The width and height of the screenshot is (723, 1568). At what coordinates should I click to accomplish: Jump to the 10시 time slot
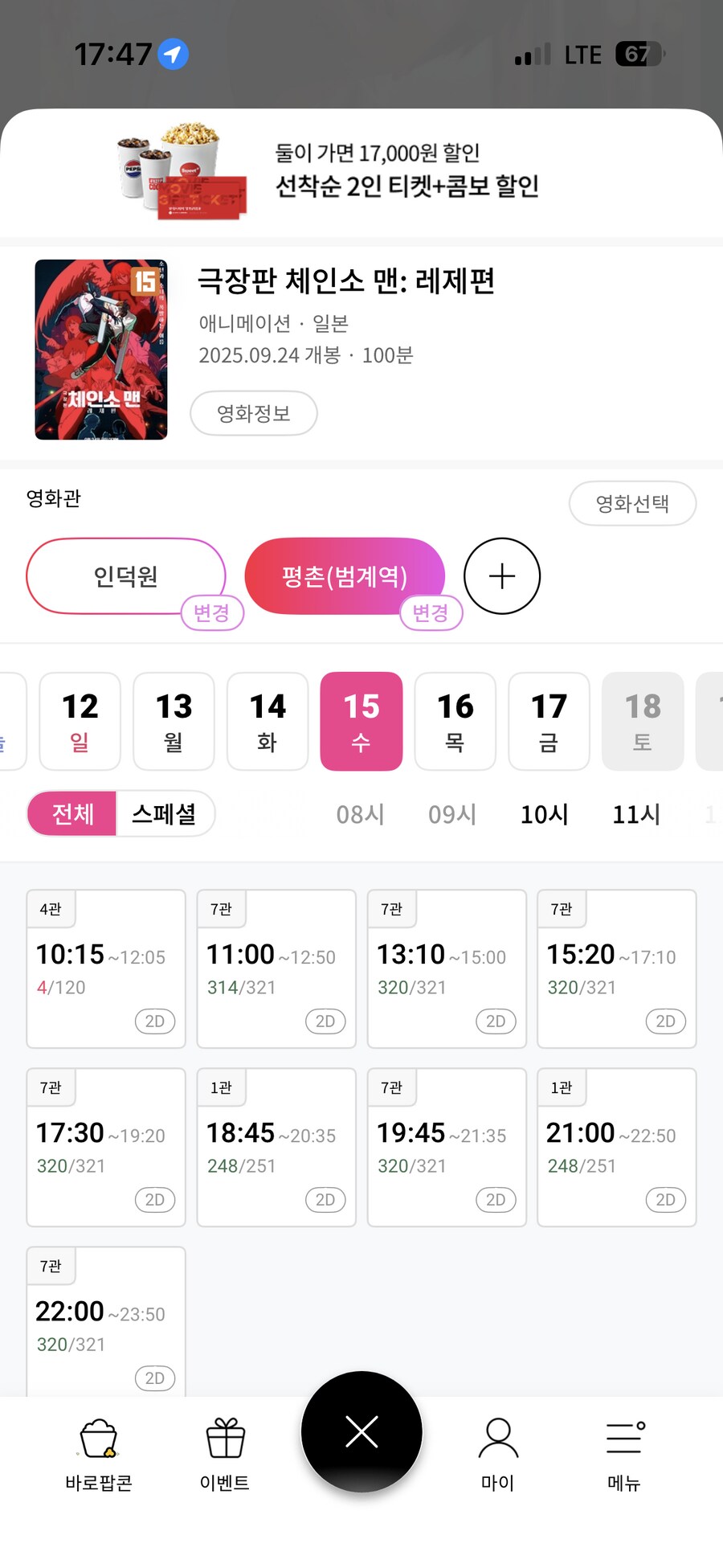pos(544,814)
